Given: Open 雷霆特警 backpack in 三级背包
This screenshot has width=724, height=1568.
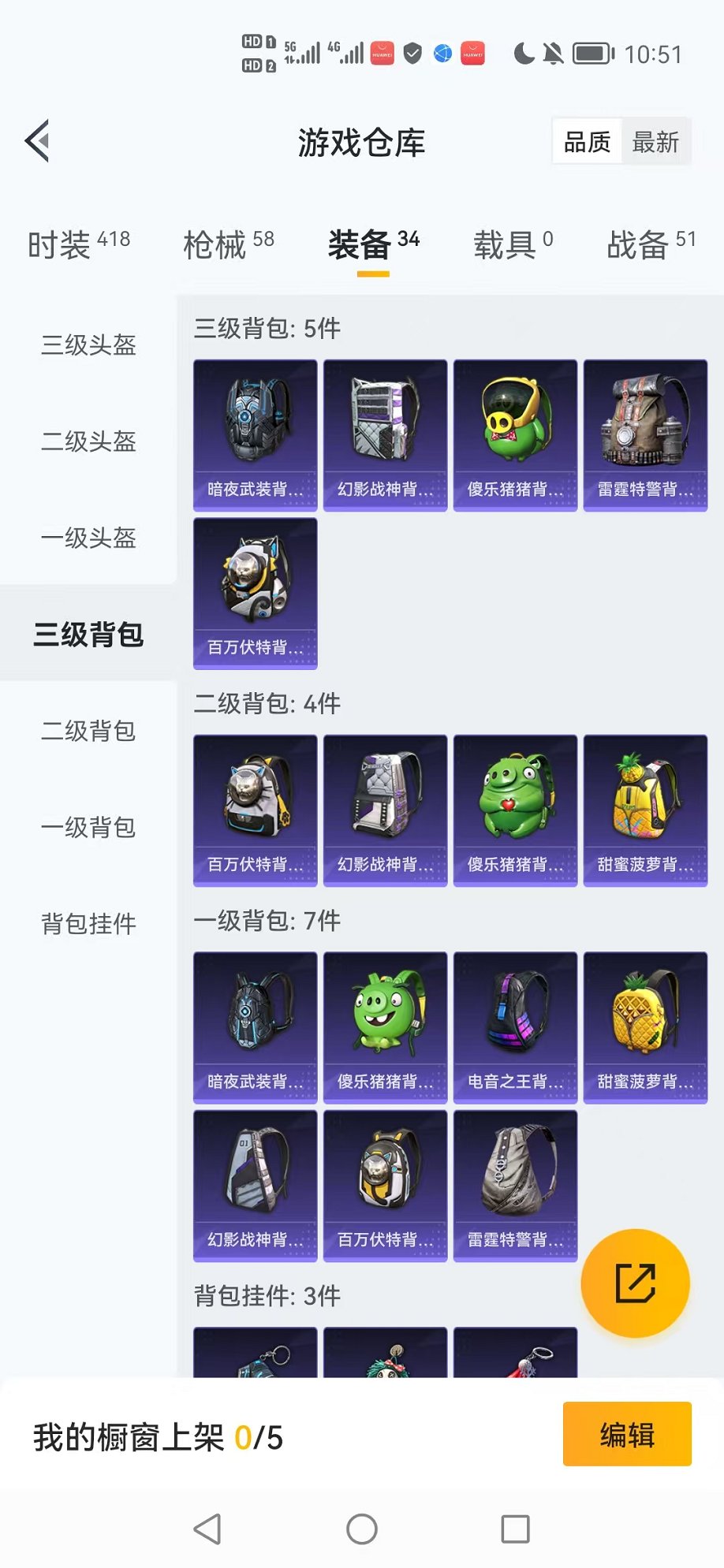Looking at the screenshot, I should [645, 435].
